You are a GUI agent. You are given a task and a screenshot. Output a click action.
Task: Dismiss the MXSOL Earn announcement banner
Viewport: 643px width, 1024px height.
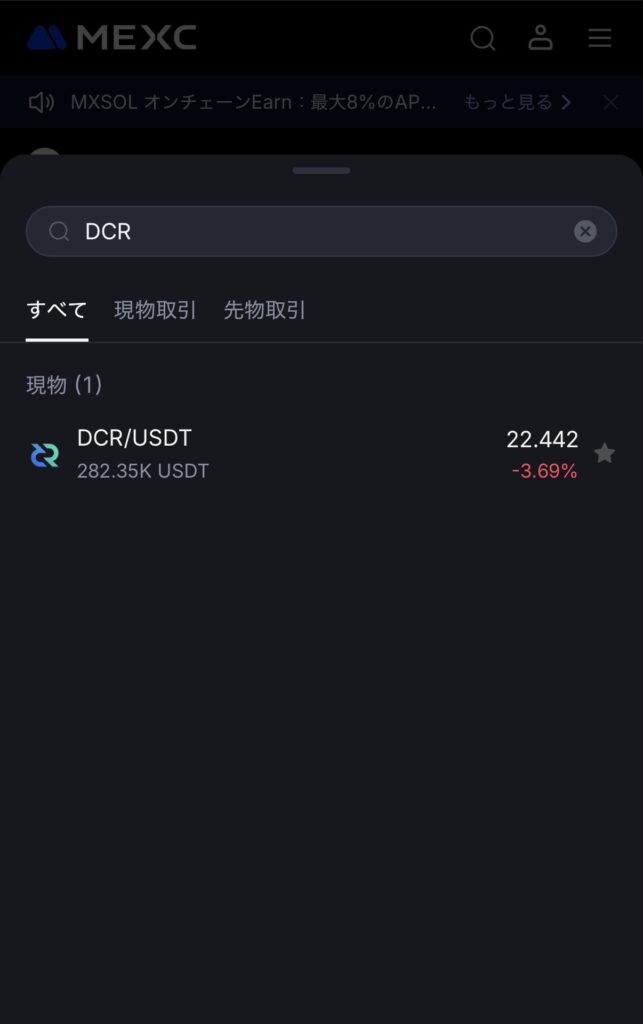click(x=611, y=102)
